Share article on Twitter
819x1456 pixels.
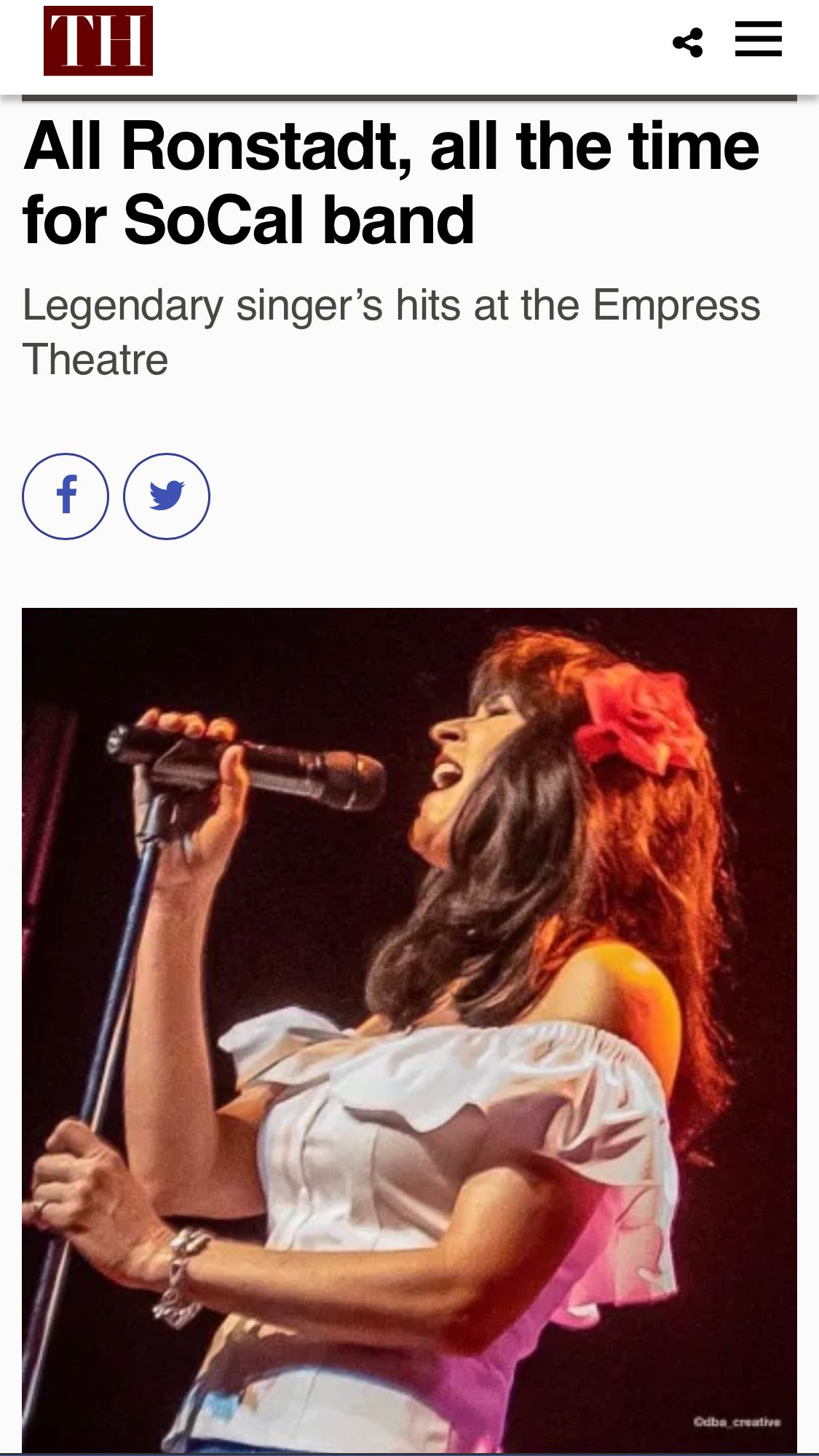167,496
